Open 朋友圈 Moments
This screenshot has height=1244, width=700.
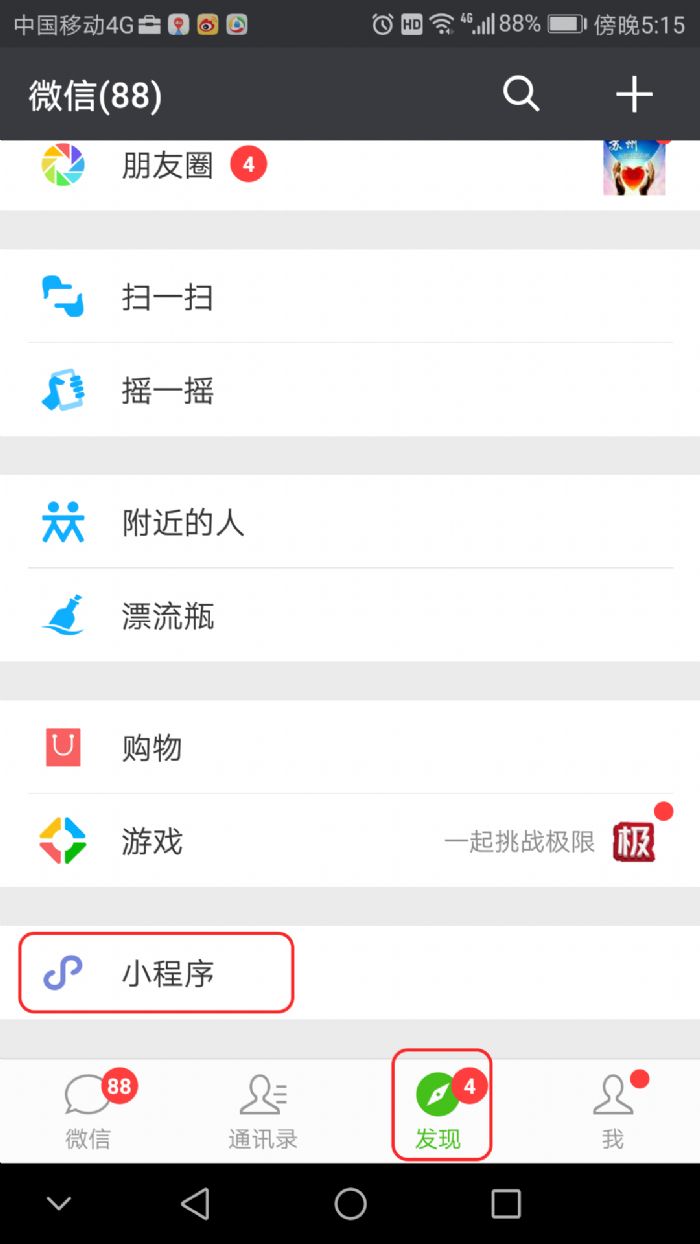(168, 165)
